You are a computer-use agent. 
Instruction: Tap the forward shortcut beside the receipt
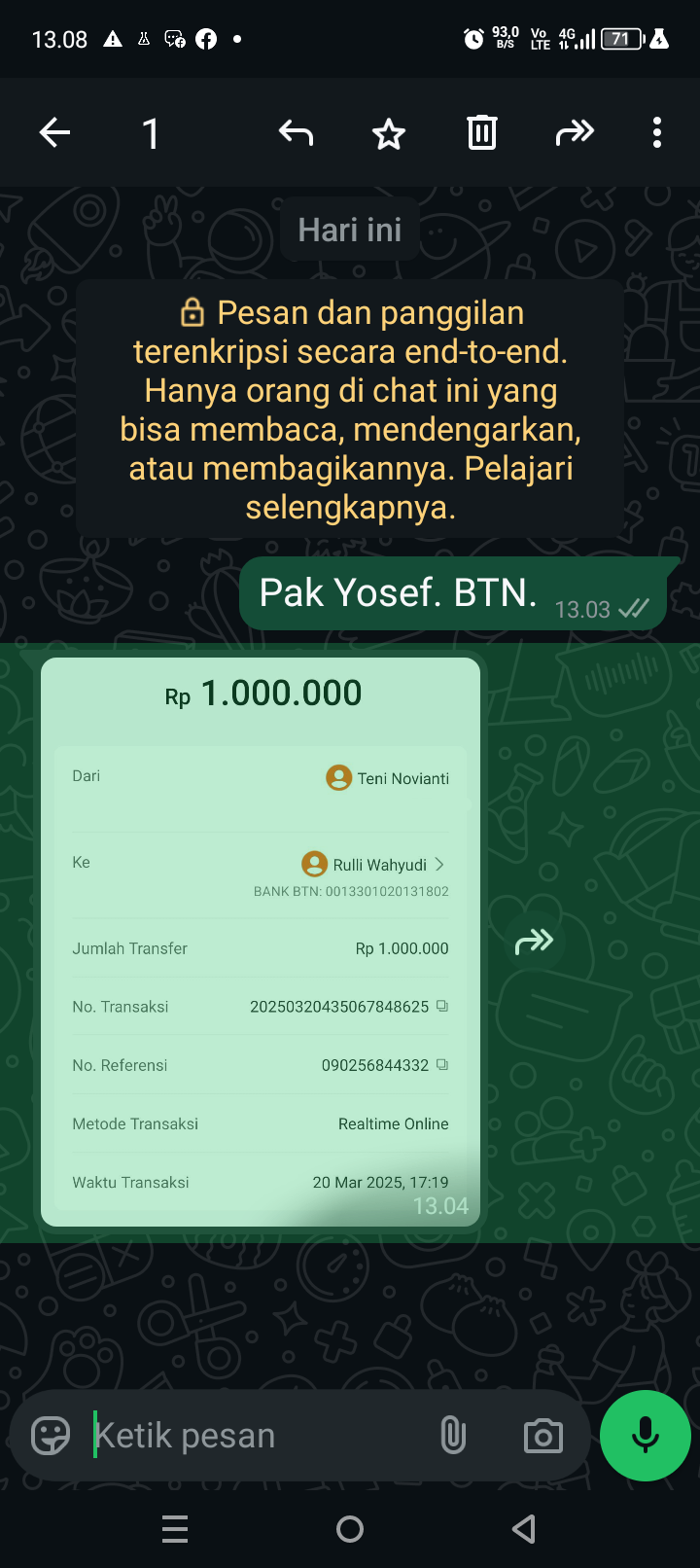[x=534, y=942]
